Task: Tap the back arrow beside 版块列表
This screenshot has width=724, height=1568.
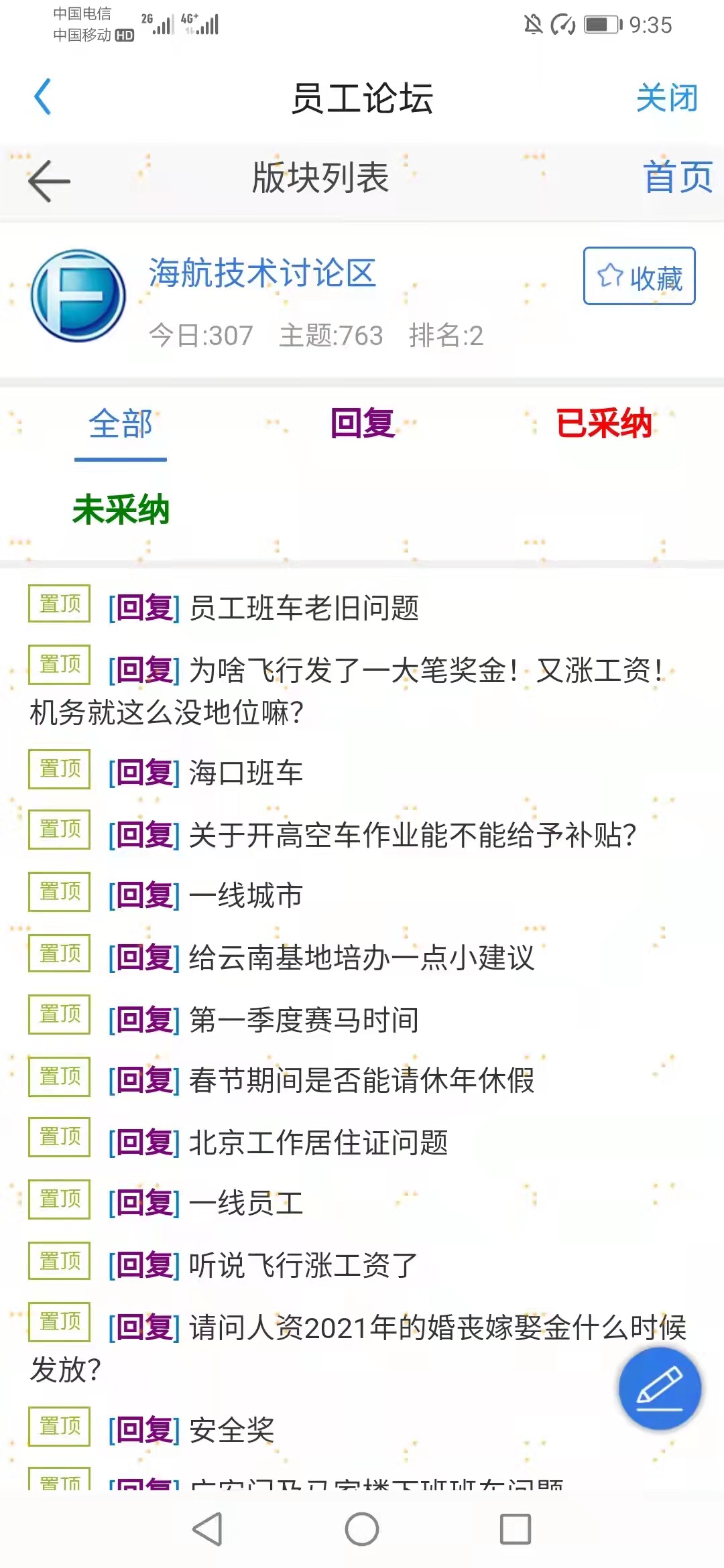Action: (x=50, y=180)
